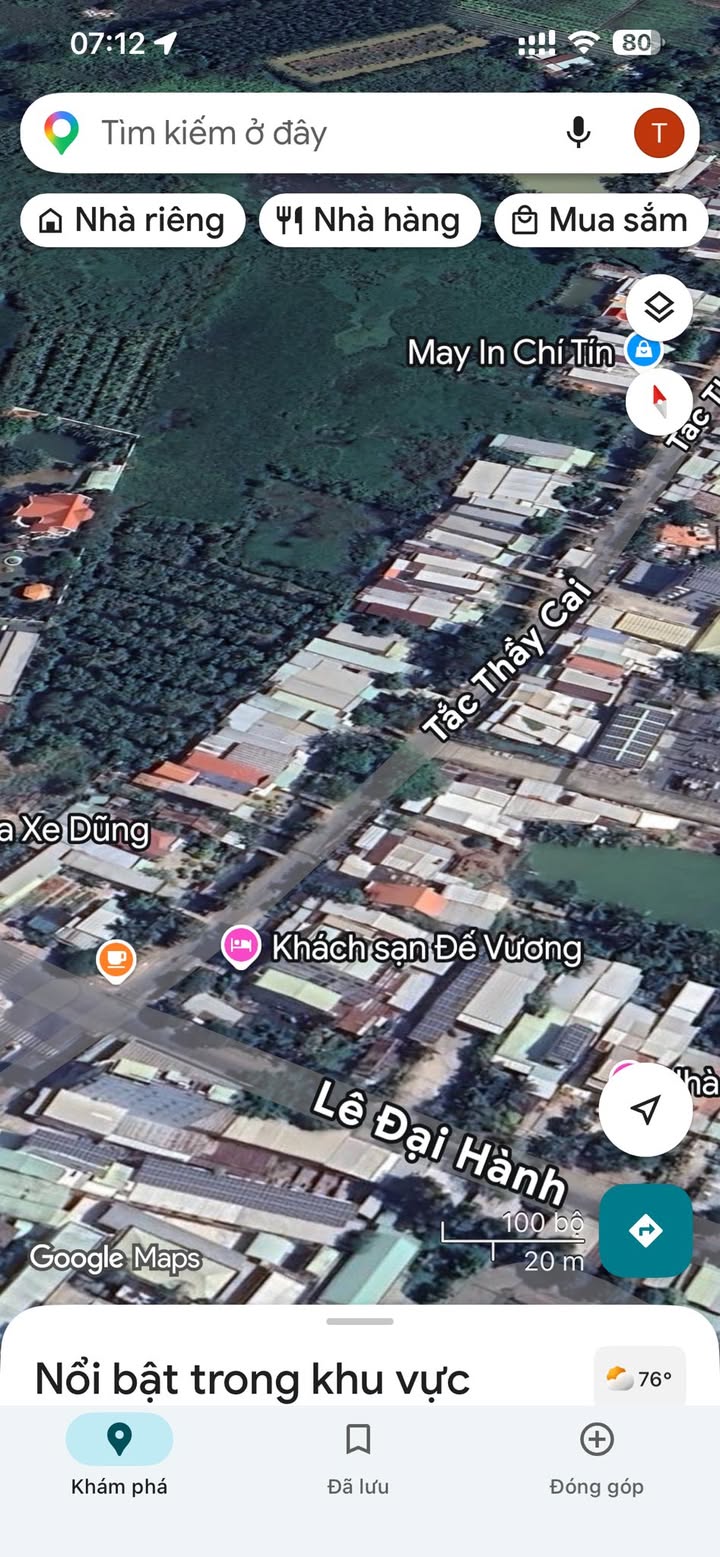Image resolution: width=720 pixels, height=1557 pixels.
Task: Select the Nhà riêng chip
Action: [x=133, y=221]
